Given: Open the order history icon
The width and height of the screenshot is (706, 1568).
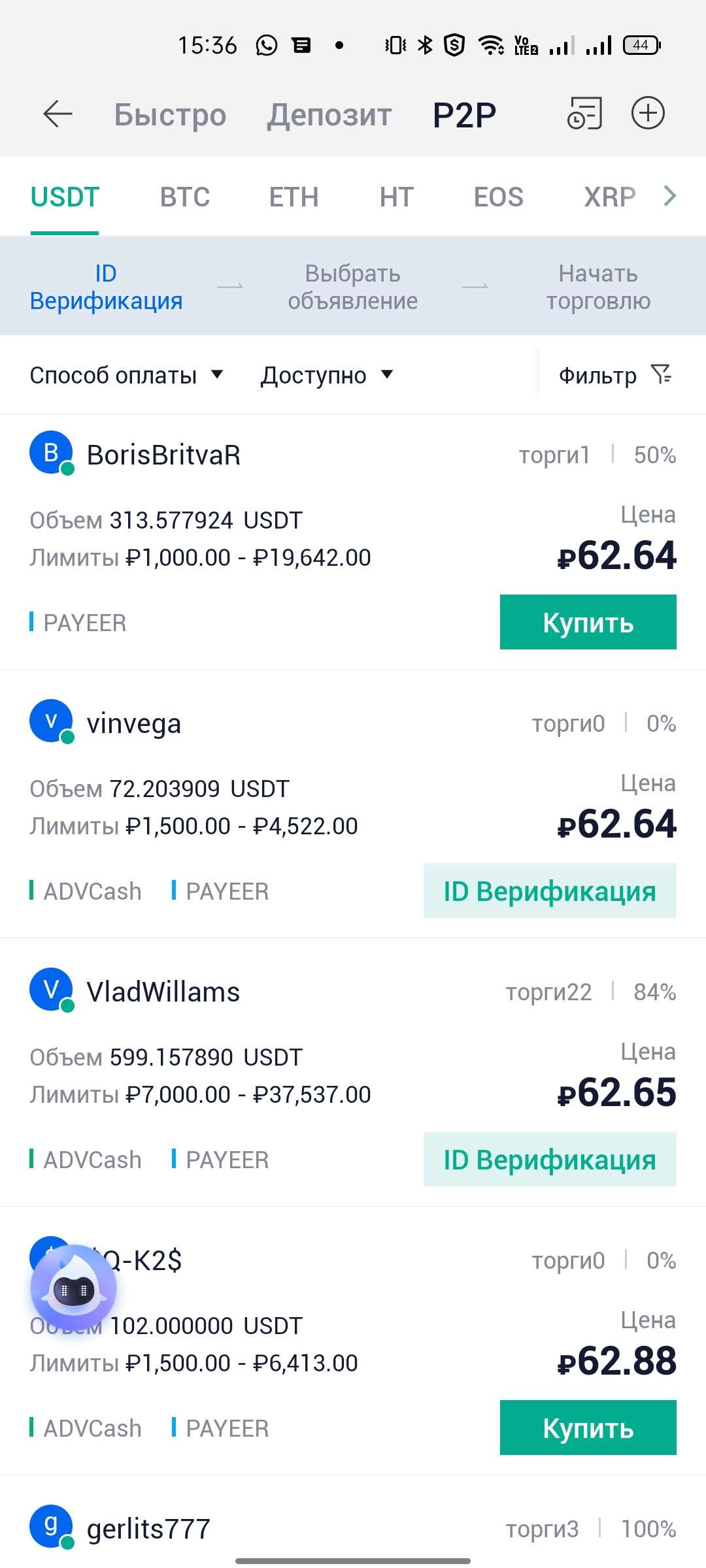Looking at the screenshot, I should pos(584,114).
